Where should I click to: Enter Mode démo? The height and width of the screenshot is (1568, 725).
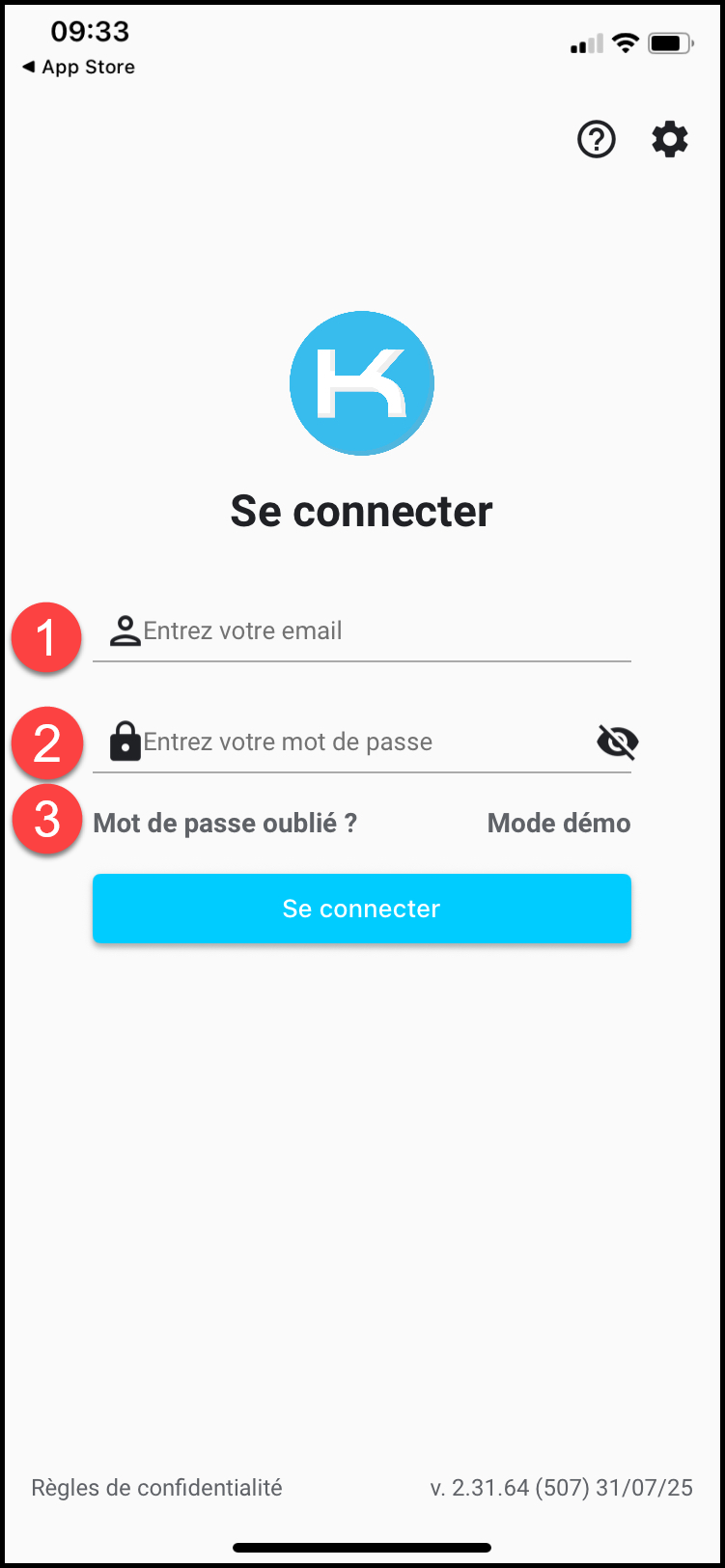tap(558, 823)
